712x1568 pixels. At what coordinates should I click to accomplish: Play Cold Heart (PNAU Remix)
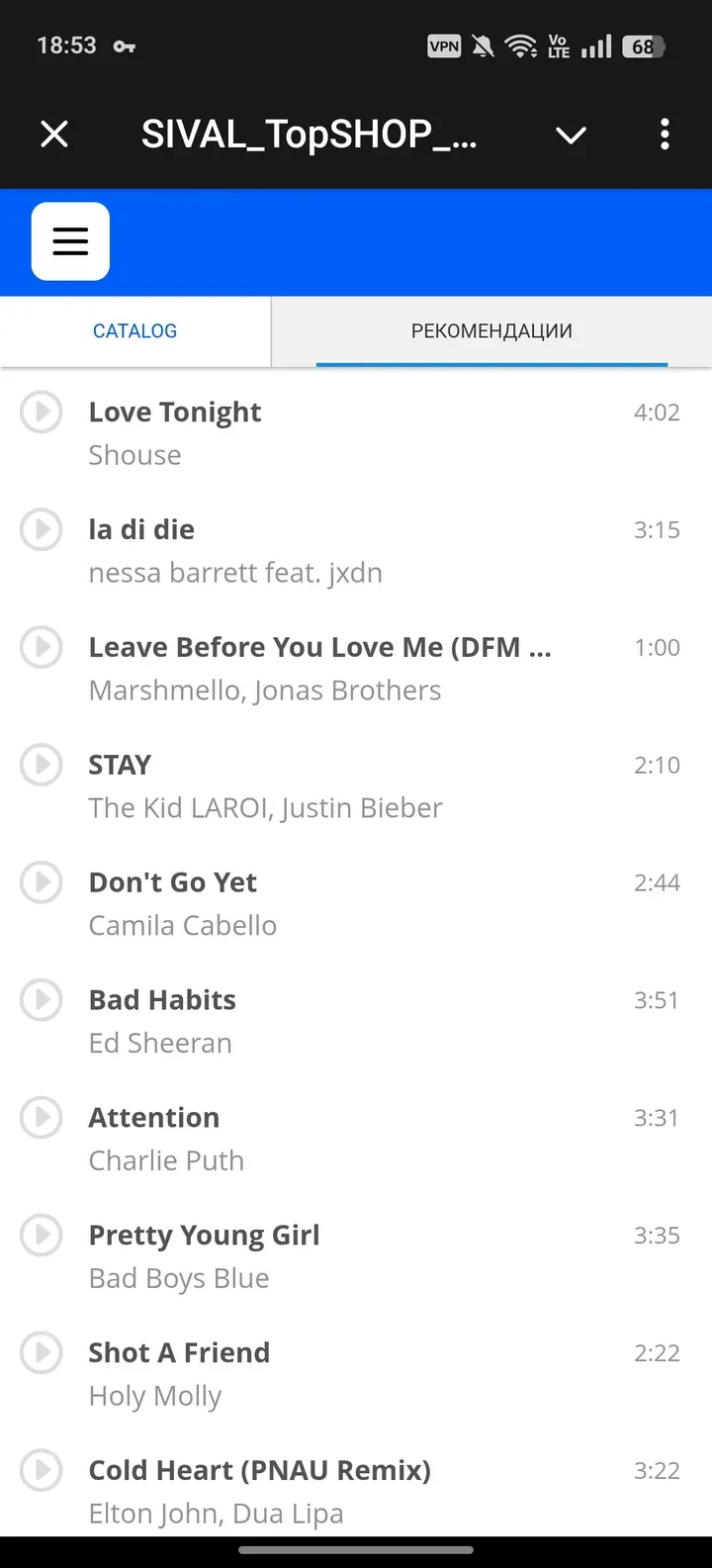pos(42,1471)
